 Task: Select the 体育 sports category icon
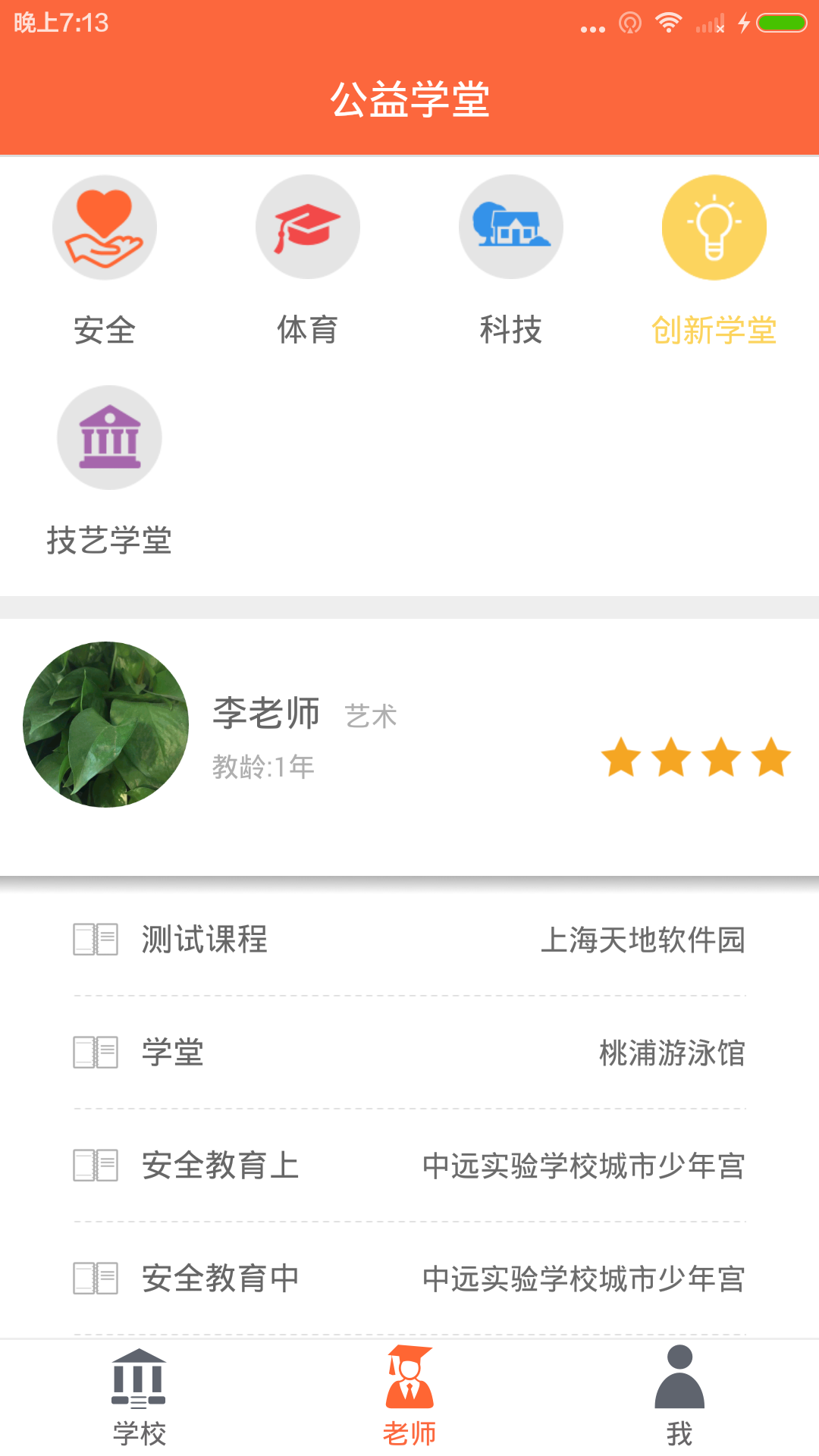pyautogui.click(x=307, y=227)
